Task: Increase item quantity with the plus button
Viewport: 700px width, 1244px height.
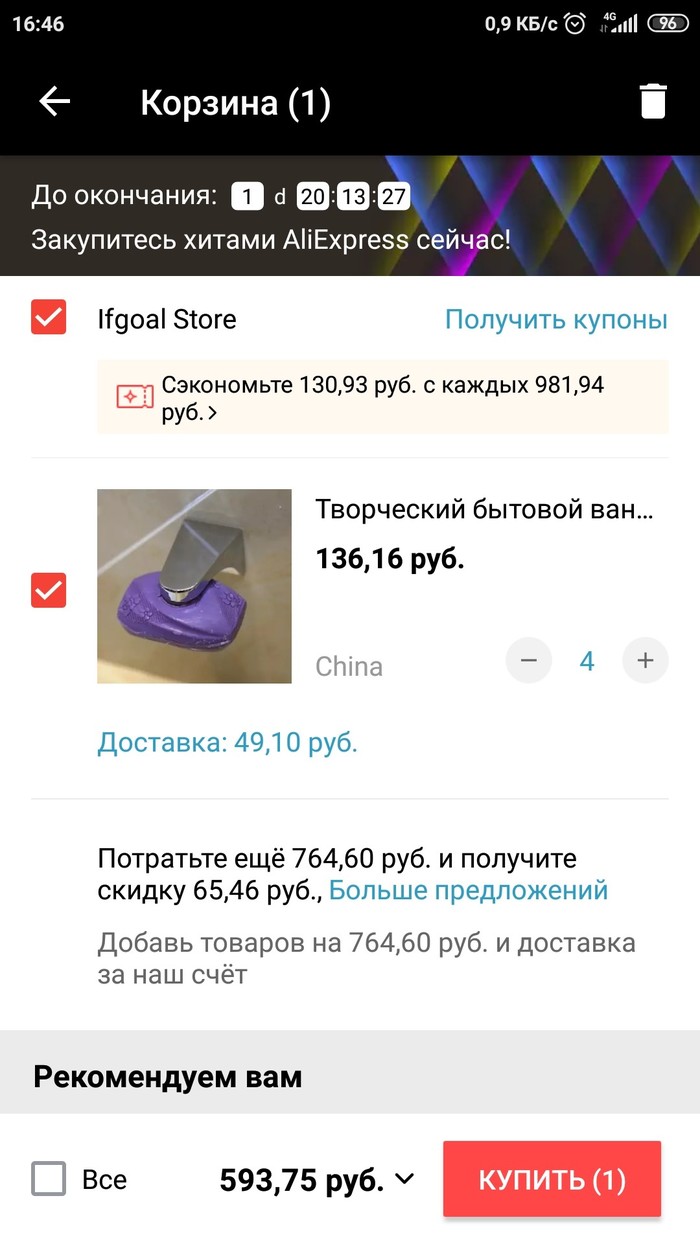Action: (x=645, y=661)
